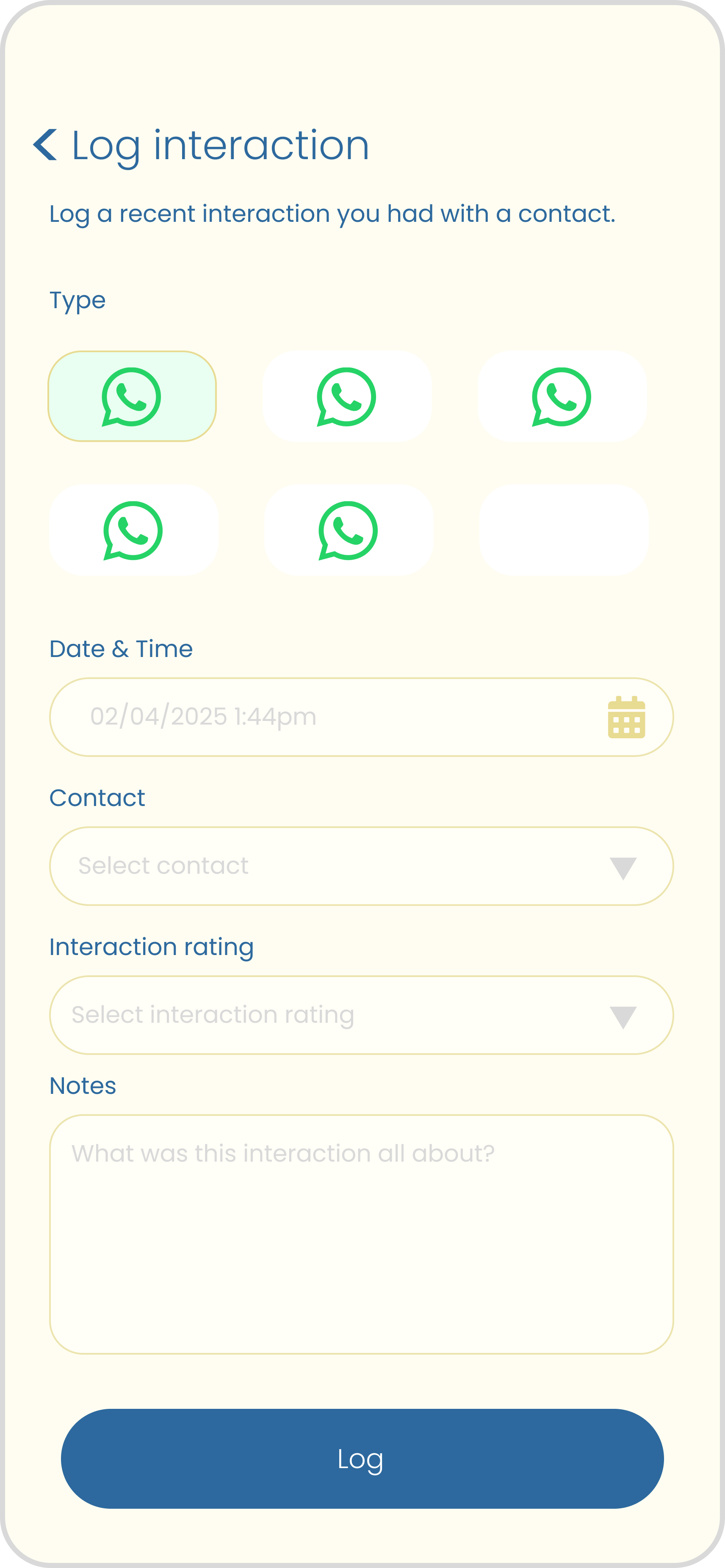Viewport: 725px width, 1568px height.
Task: Go back using the arrow beside Log interaction
Action: 45,145
